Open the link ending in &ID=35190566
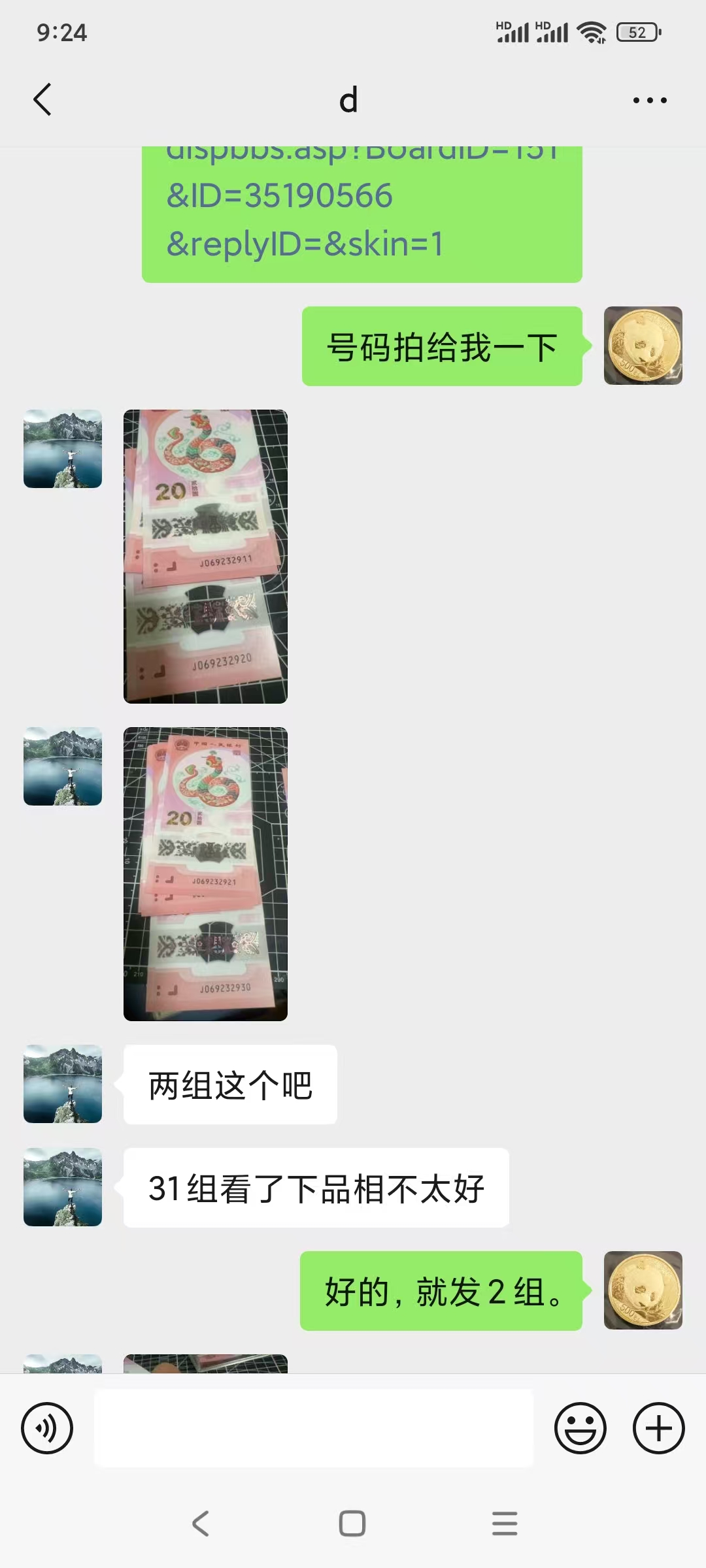Image resolution: width=706 pixels, height=1568 pixels. tap(361, 209)
